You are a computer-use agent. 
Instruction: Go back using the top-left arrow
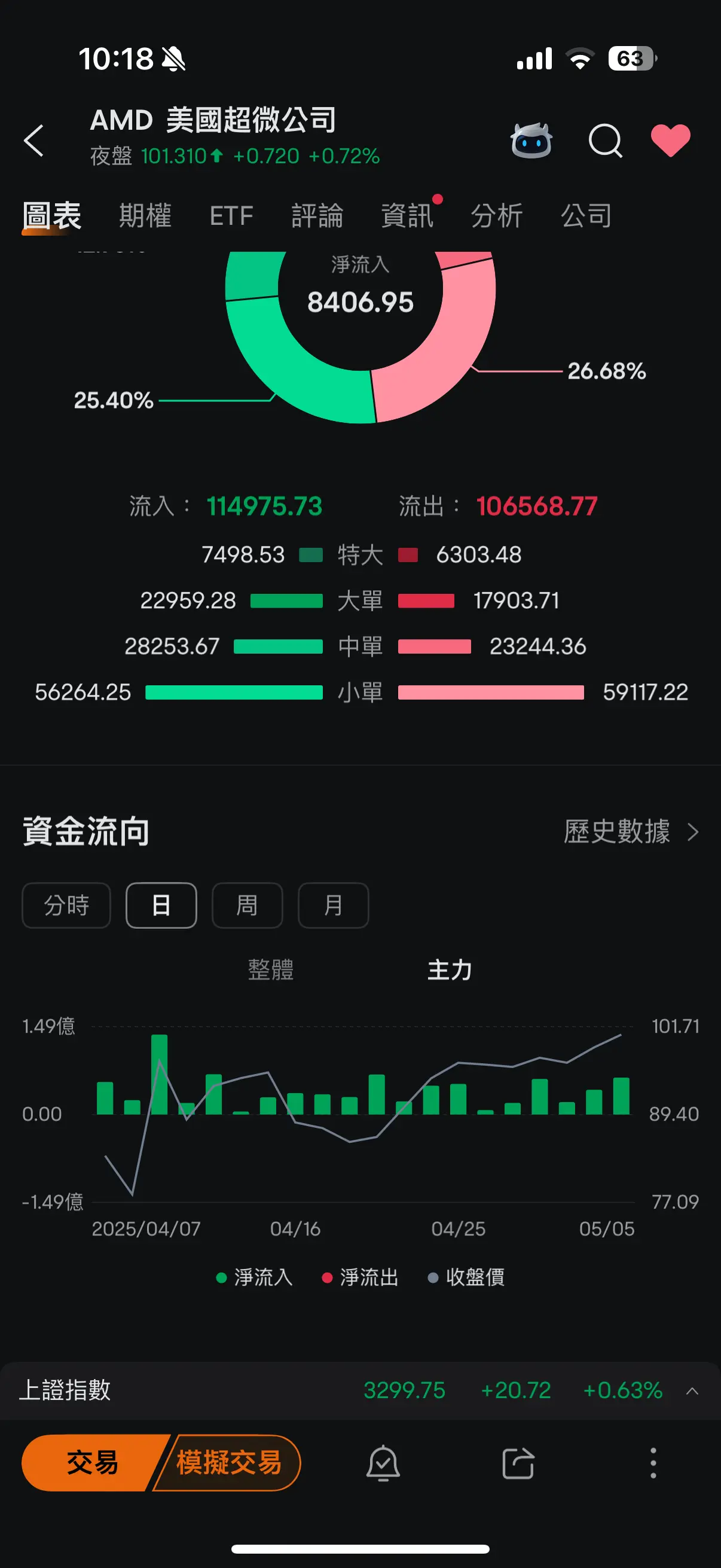[34, 141]
